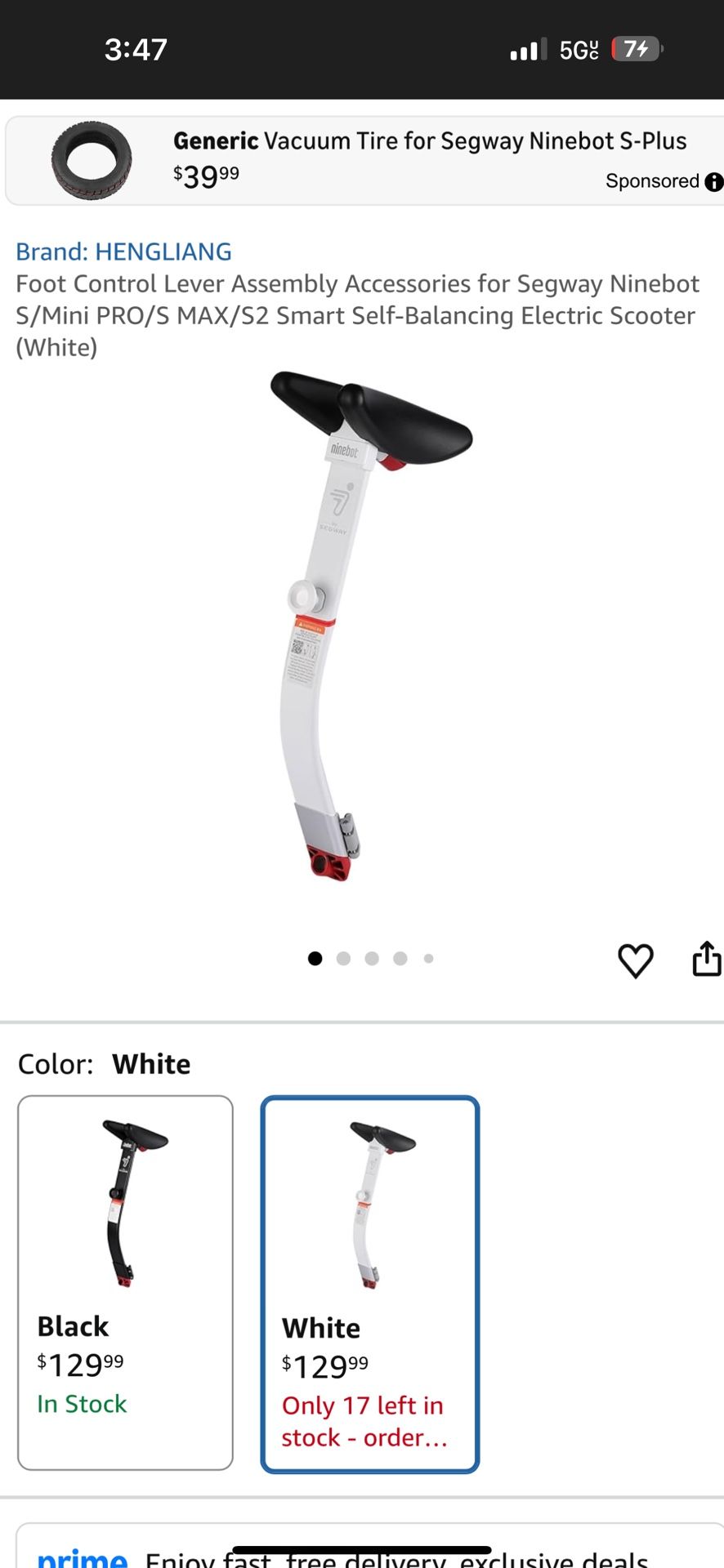Image resolution: width=724 pixels, height=1568 pixels.
Task: Tap the image page indicator dots
Action: pos(371,959)
